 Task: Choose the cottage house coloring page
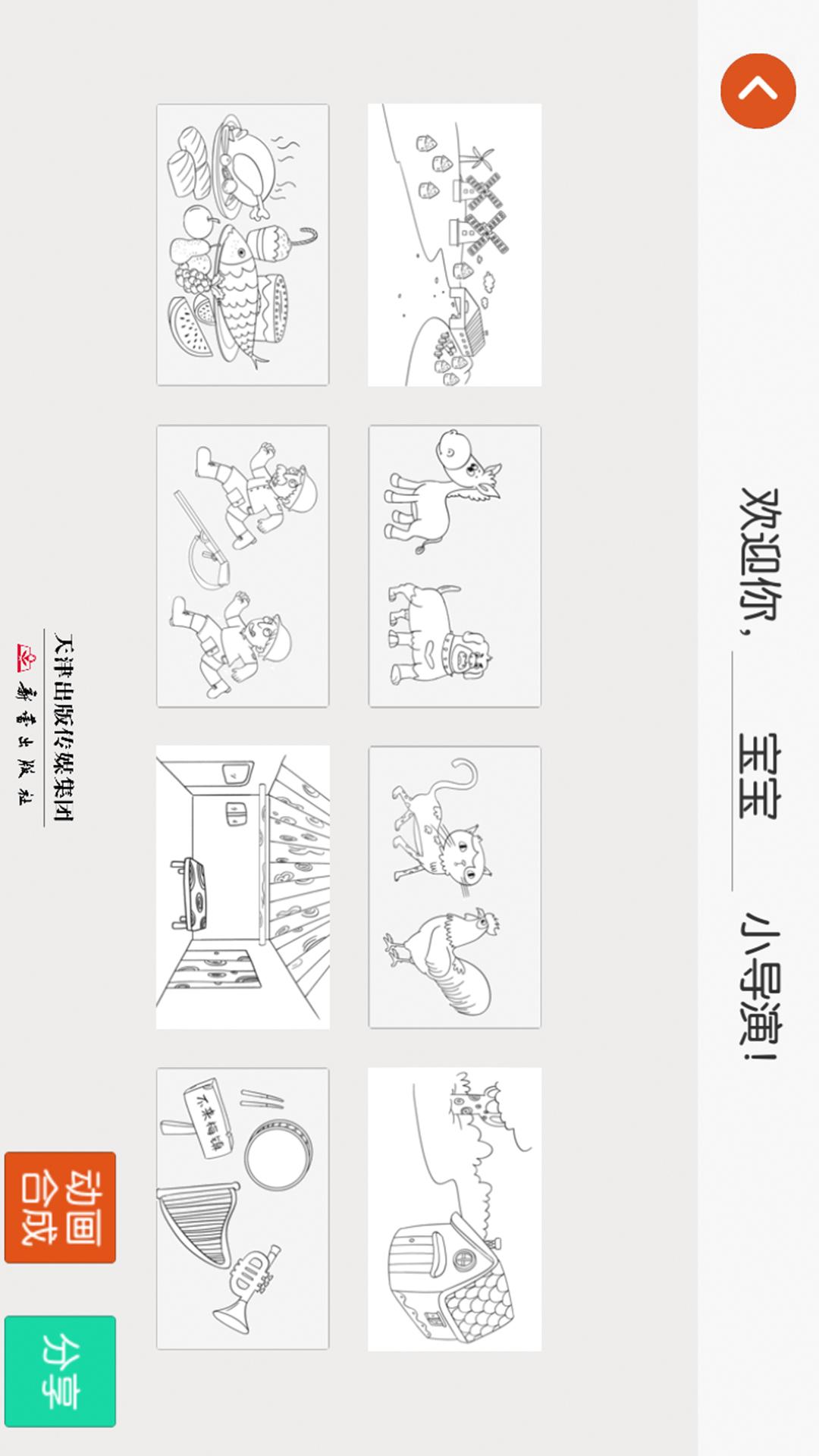pyautogui.click(x=455, y=1209)
